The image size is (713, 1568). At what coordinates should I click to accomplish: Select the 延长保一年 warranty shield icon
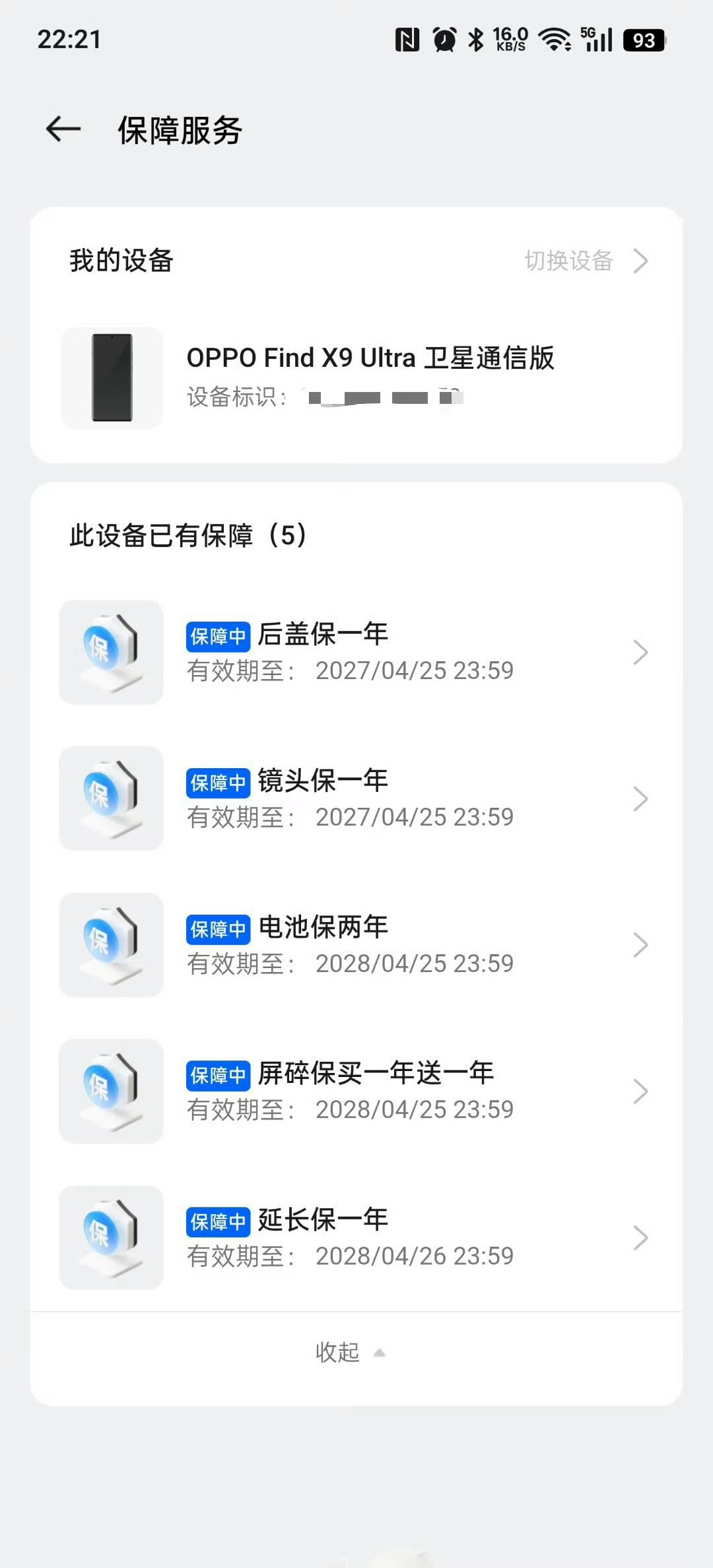tap(111, 1239)
